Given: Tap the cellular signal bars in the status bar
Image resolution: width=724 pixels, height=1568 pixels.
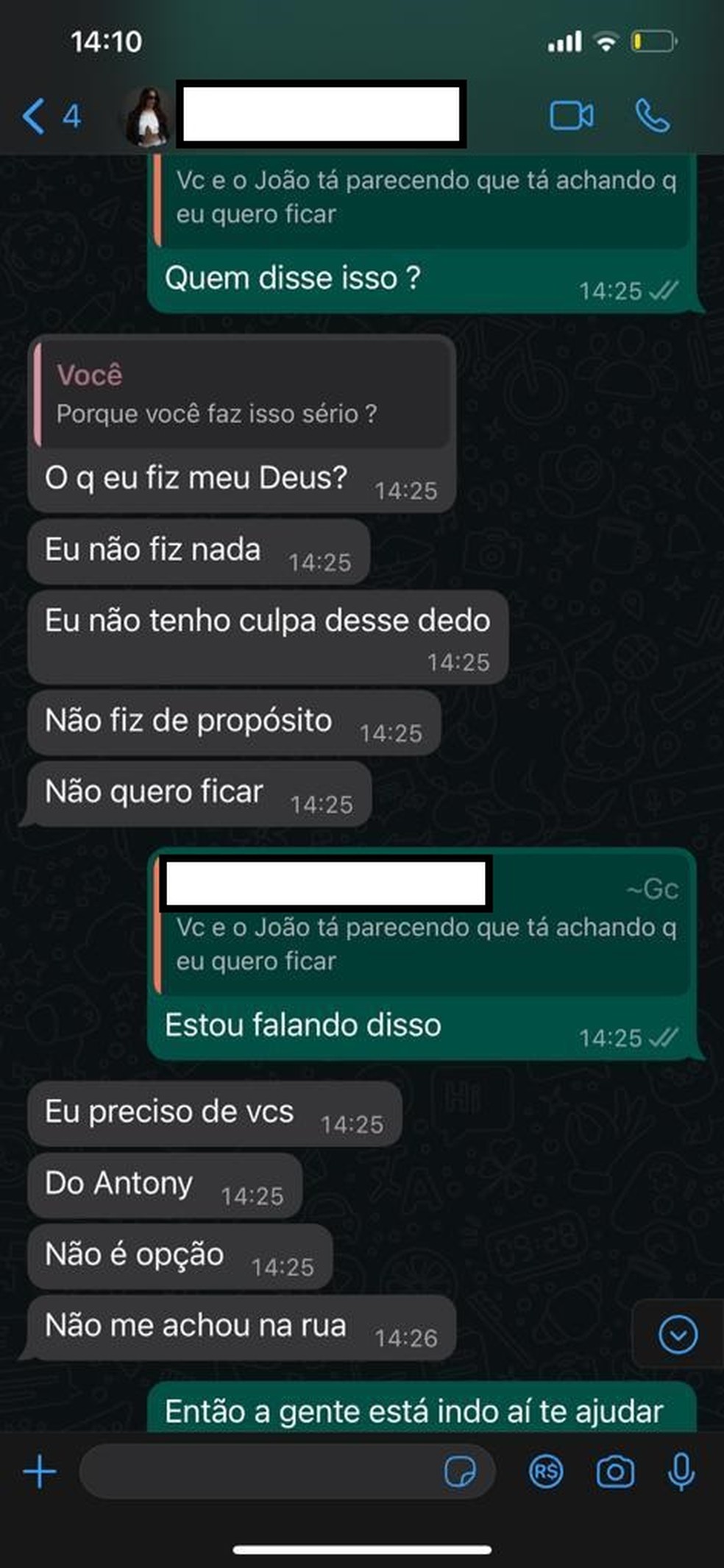Looking at the screenshot, I should pos(566,42).
